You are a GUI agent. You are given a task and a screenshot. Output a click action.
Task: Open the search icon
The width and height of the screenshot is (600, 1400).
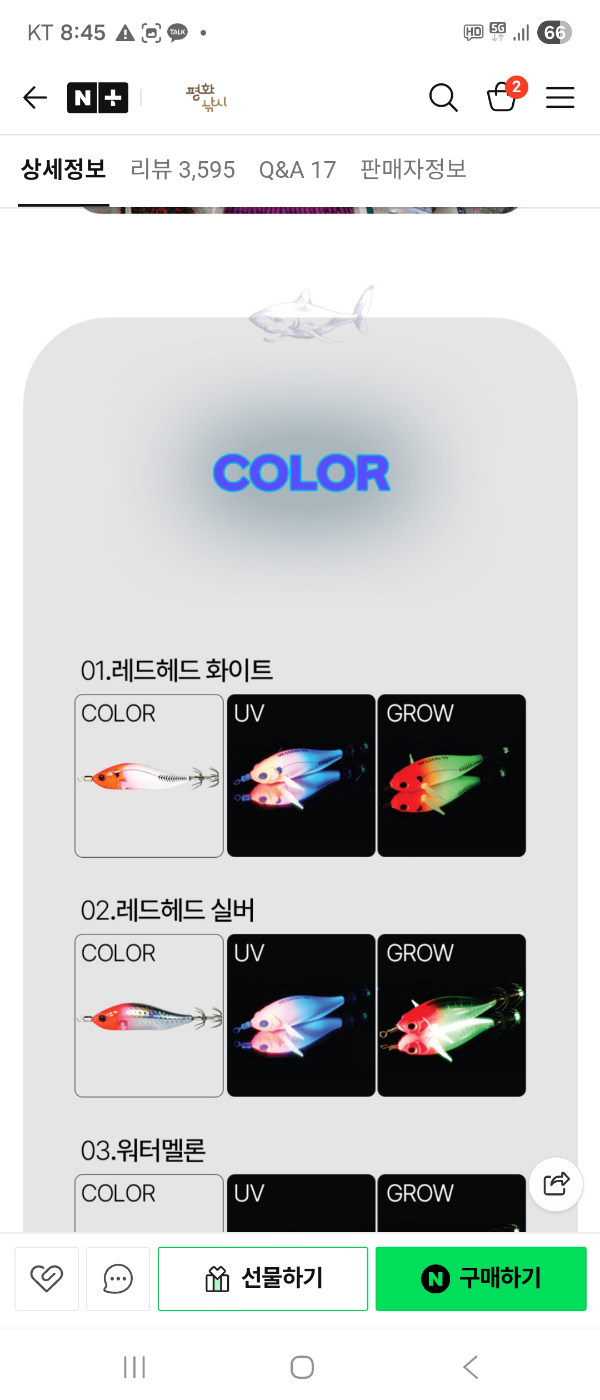click(x=443, y=97)
